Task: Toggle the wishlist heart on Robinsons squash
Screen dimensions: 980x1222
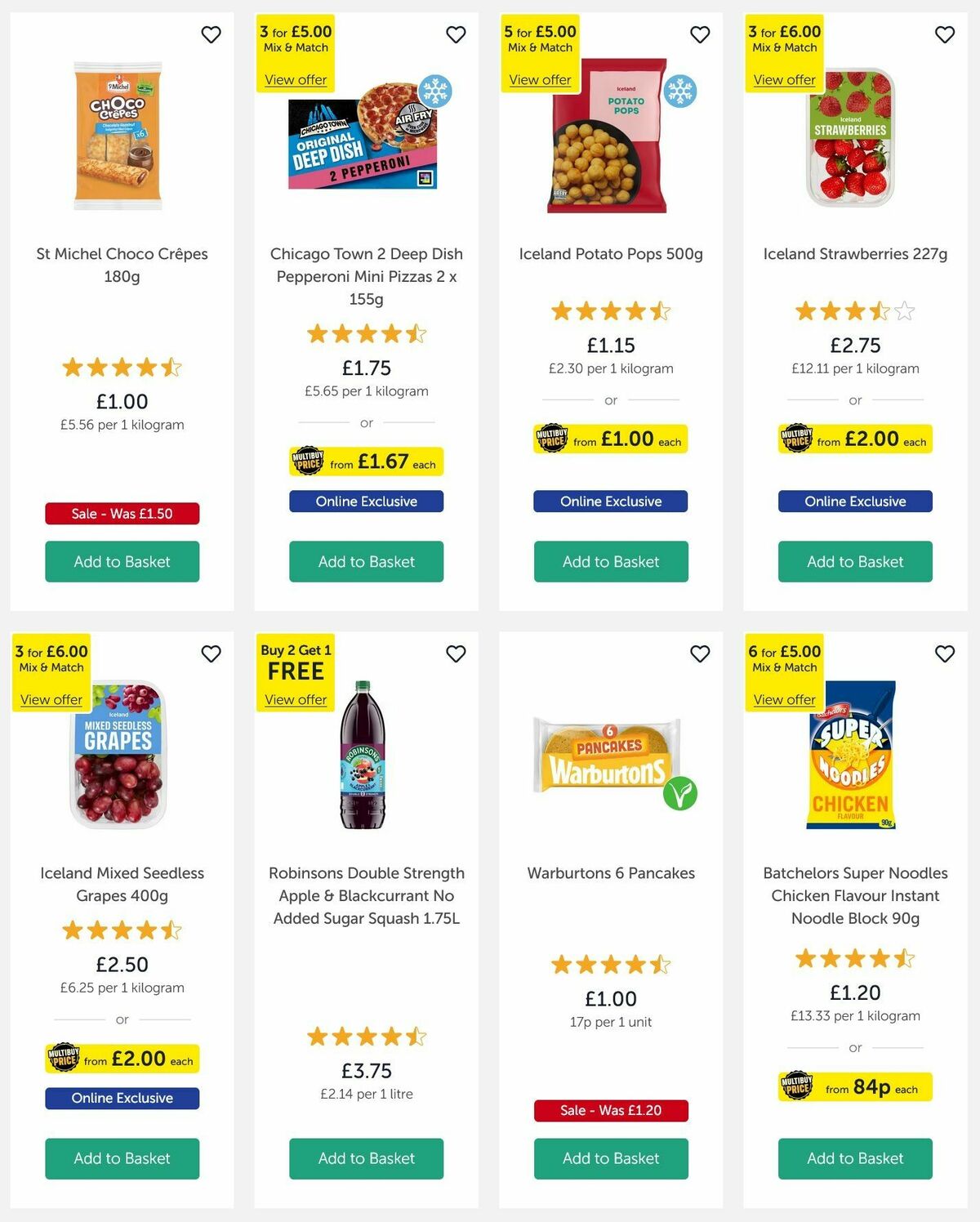Action: tap(456, 653)
